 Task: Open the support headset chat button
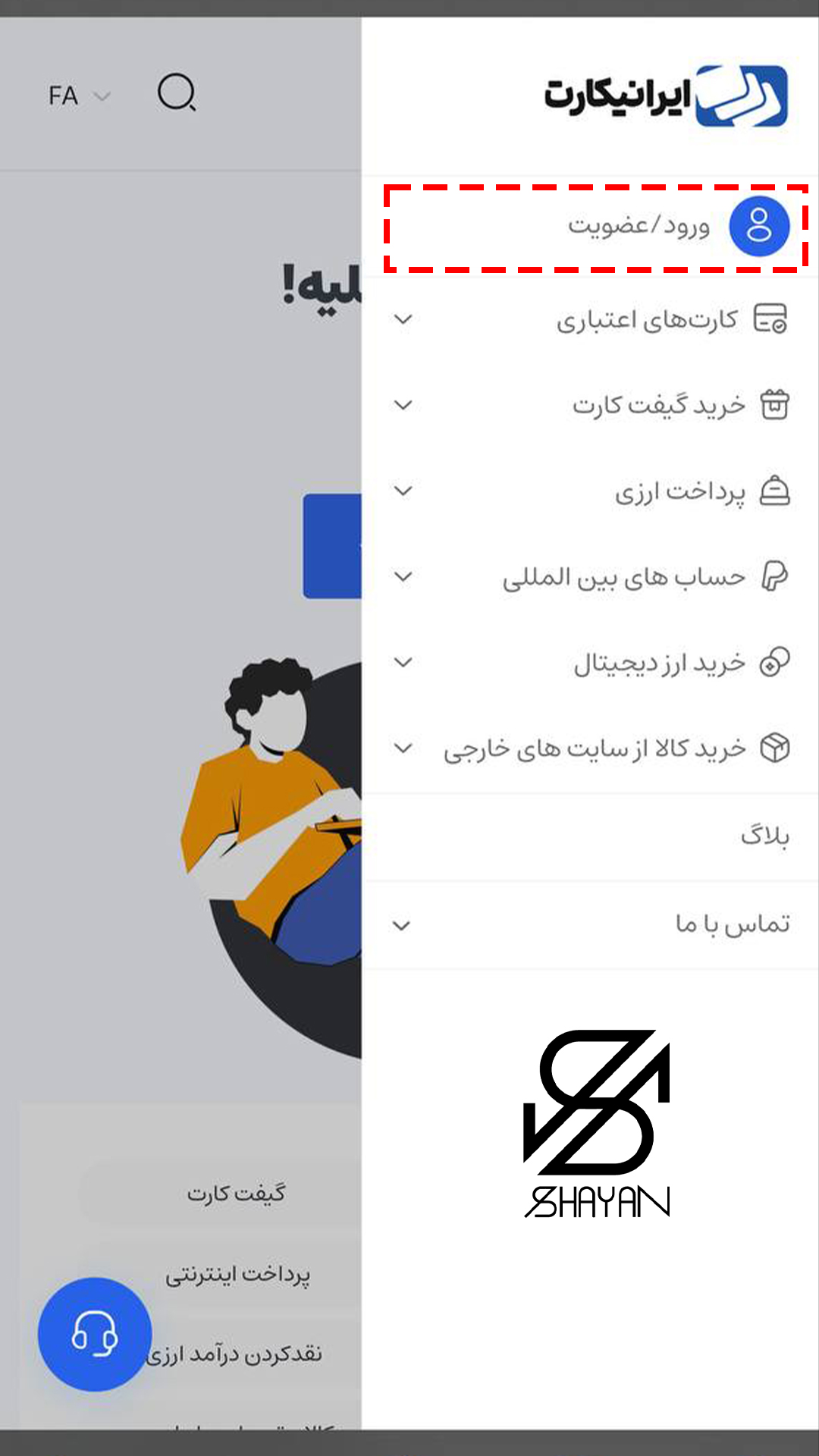coord(94,1334)
